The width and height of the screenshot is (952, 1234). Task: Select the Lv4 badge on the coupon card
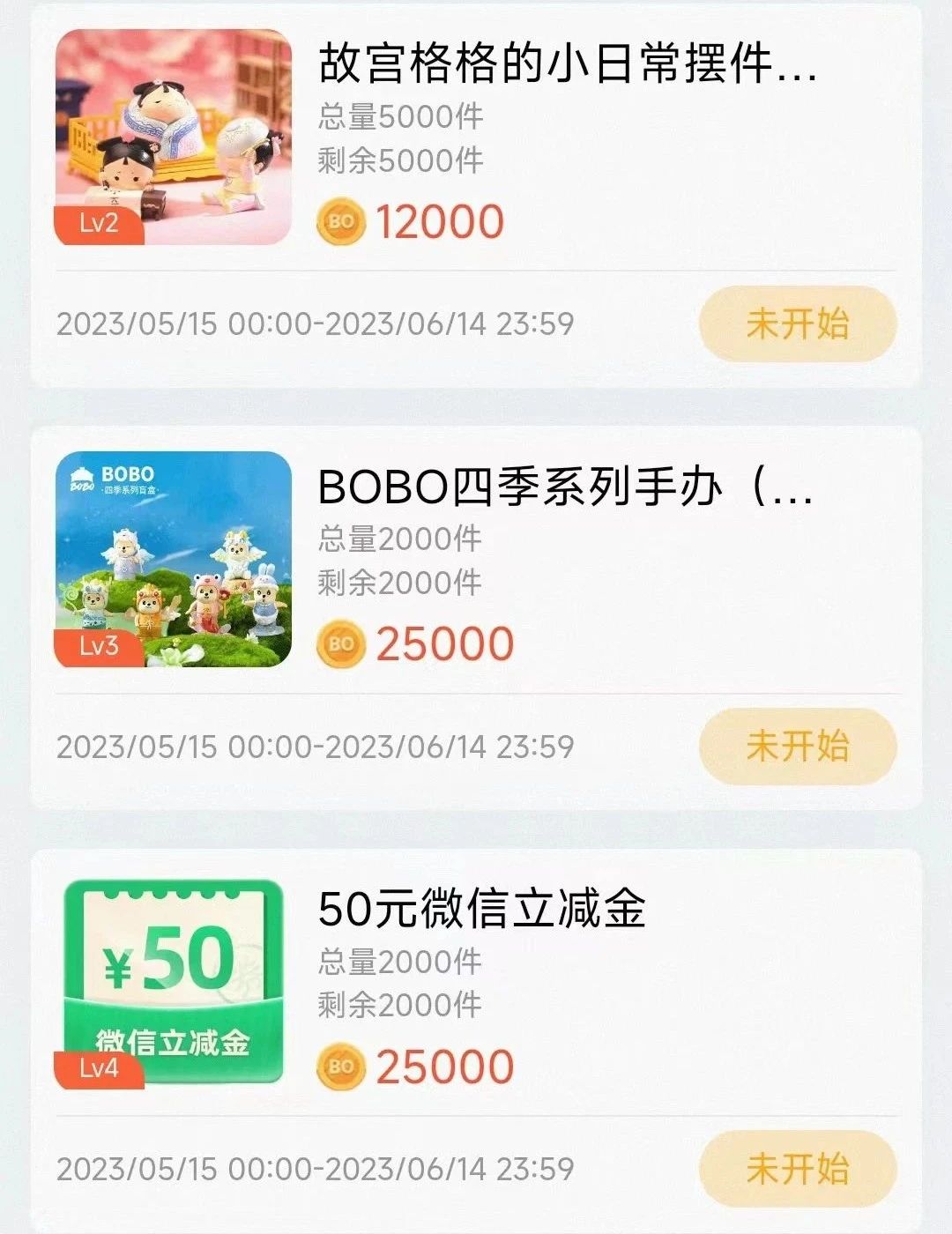coord(100,1069)
